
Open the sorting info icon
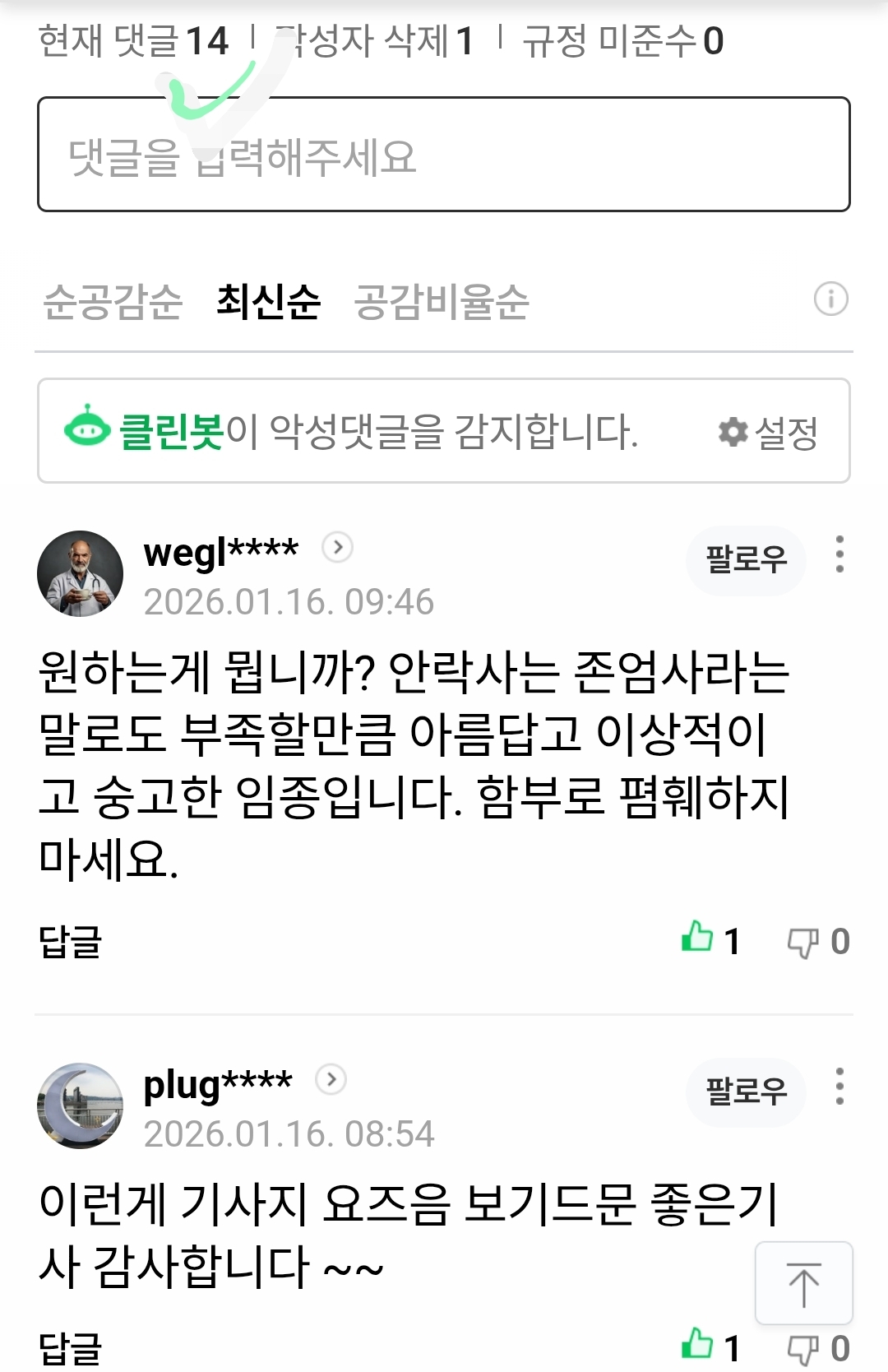pos(830,299)
